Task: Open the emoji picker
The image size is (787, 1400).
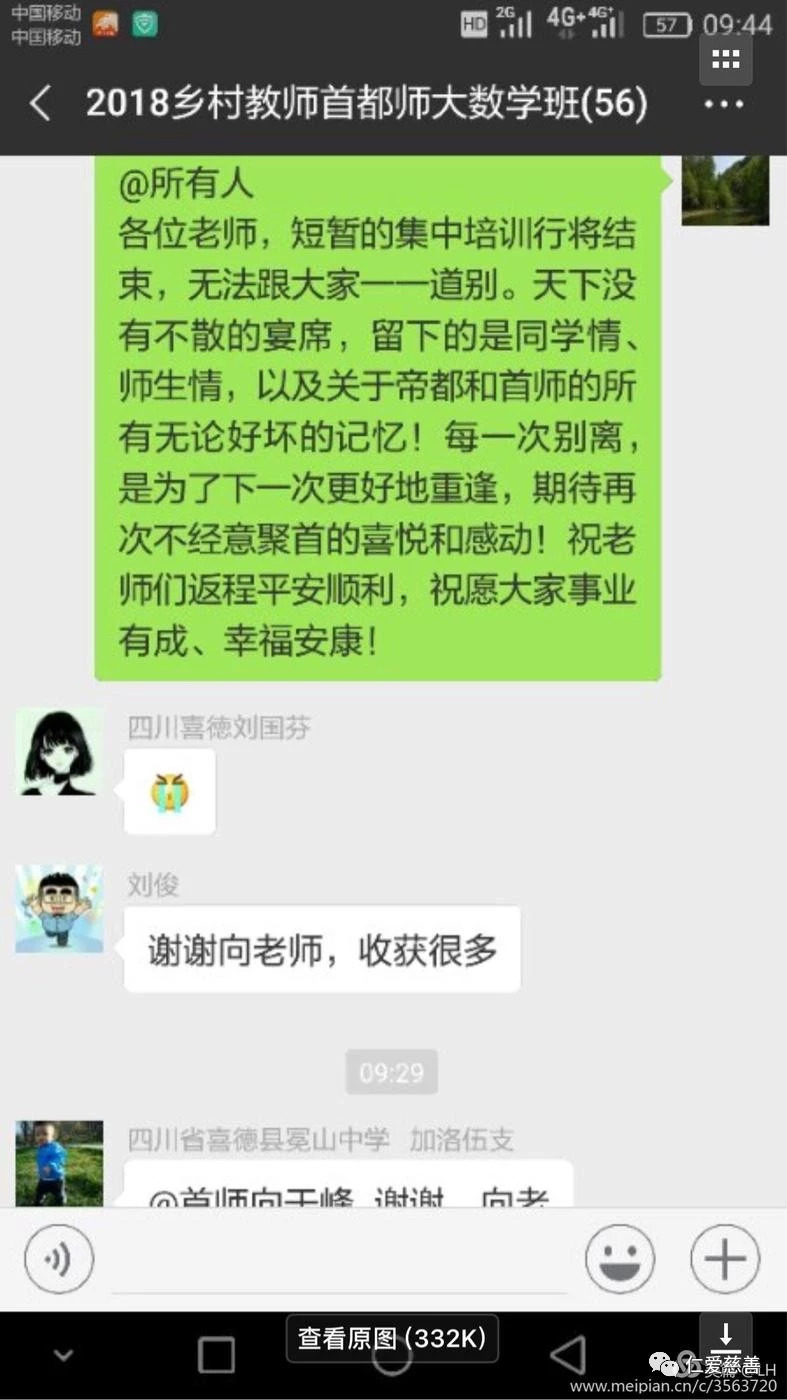Action: coord(620,1259)
